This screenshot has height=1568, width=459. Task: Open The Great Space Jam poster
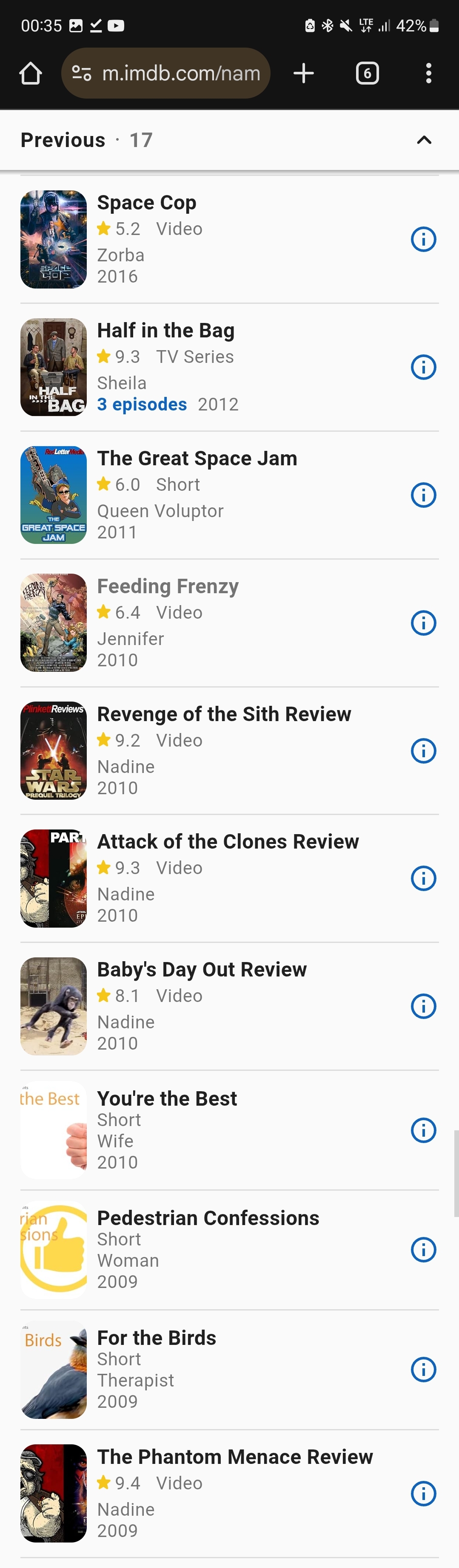click(54, 495)
